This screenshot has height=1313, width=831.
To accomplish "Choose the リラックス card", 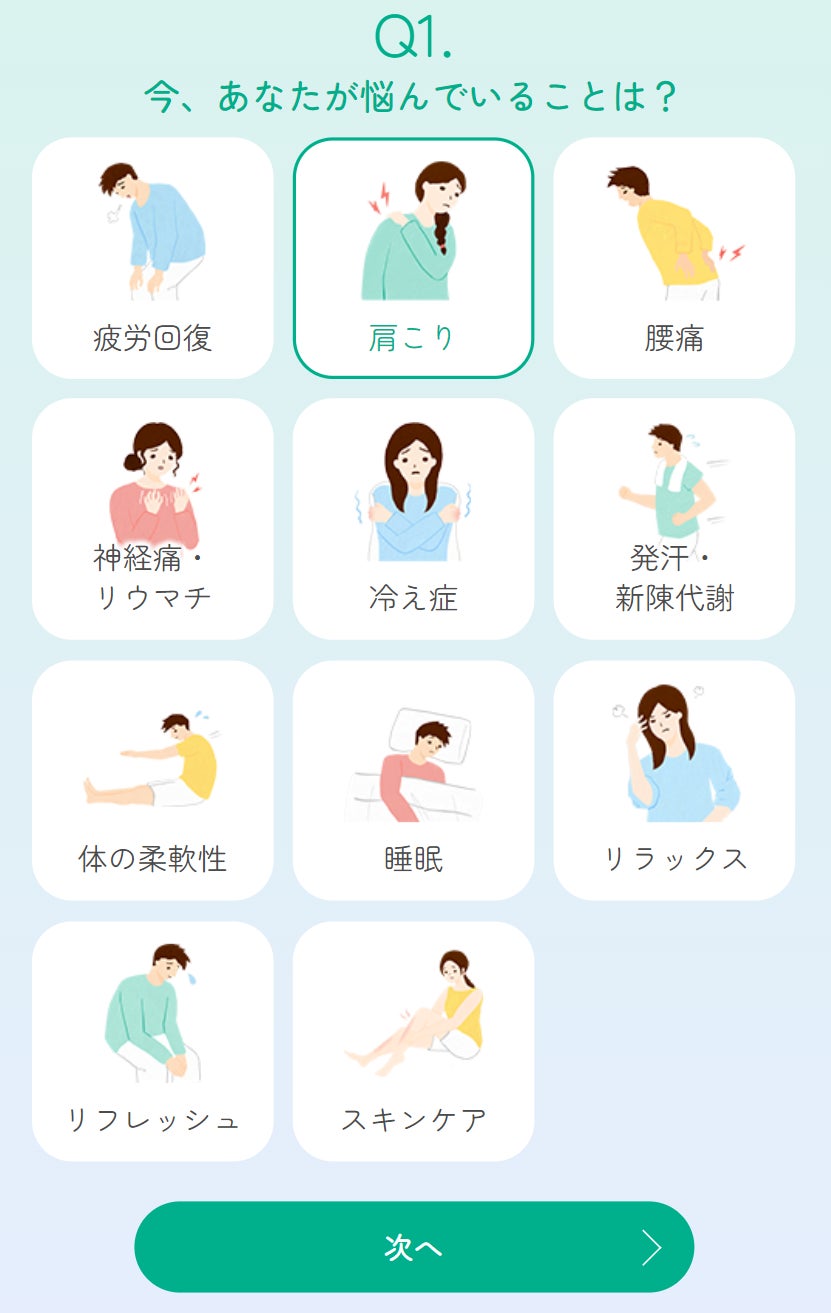I will click(674, 780).
